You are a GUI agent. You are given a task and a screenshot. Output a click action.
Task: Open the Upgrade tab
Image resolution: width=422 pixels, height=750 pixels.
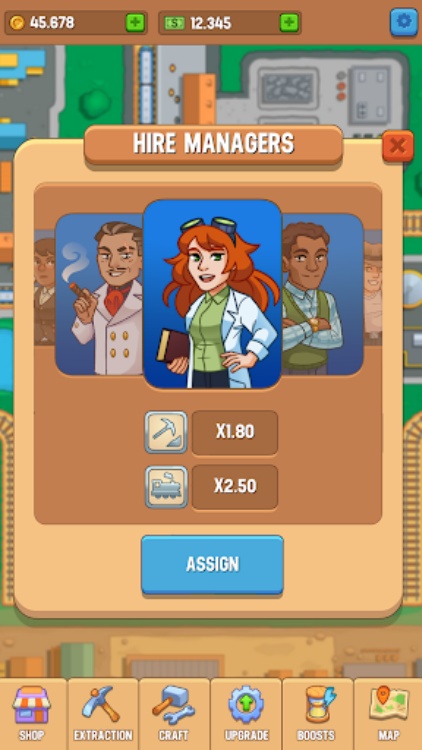246,714
